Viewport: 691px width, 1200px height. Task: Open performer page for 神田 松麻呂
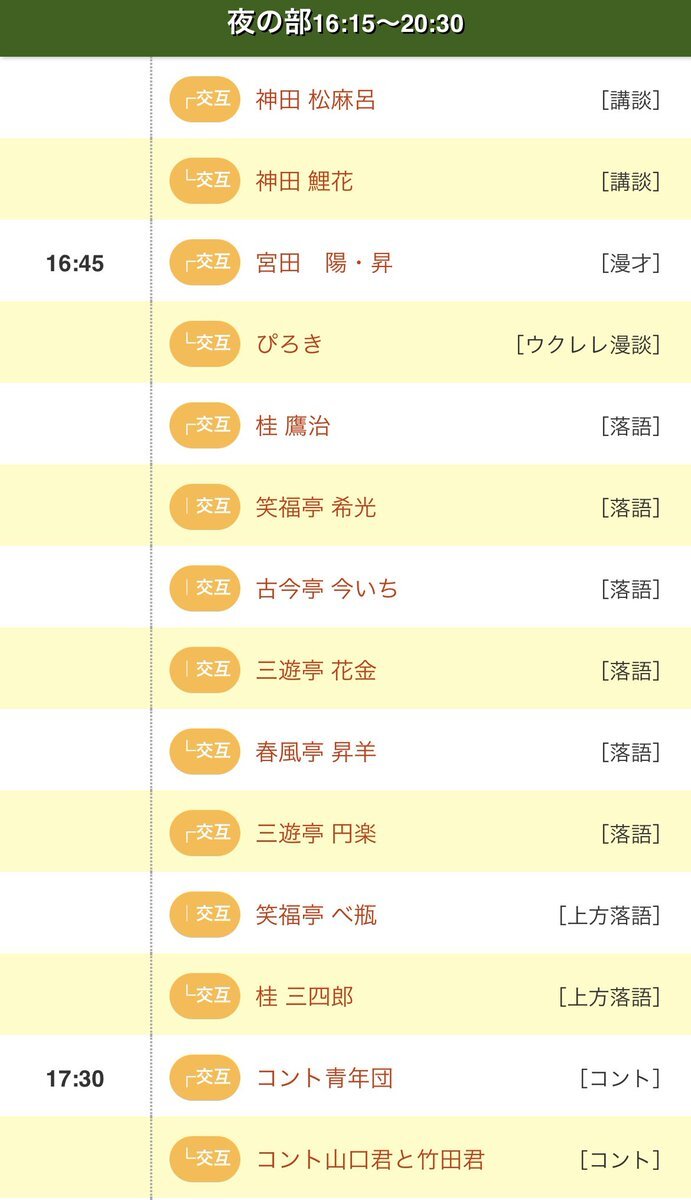pos(315,100)
